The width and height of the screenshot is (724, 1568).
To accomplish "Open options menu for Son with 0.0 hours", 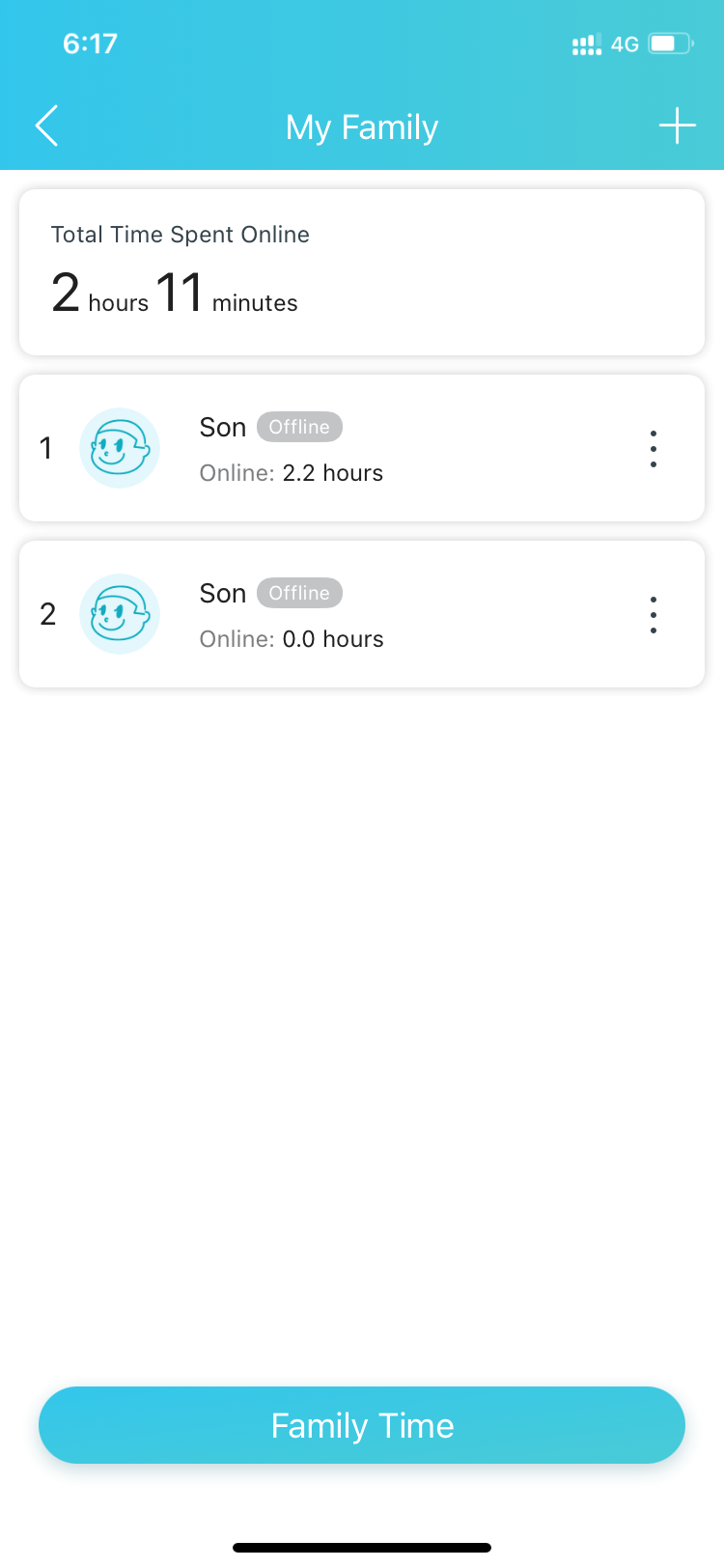I will (654, 615).
